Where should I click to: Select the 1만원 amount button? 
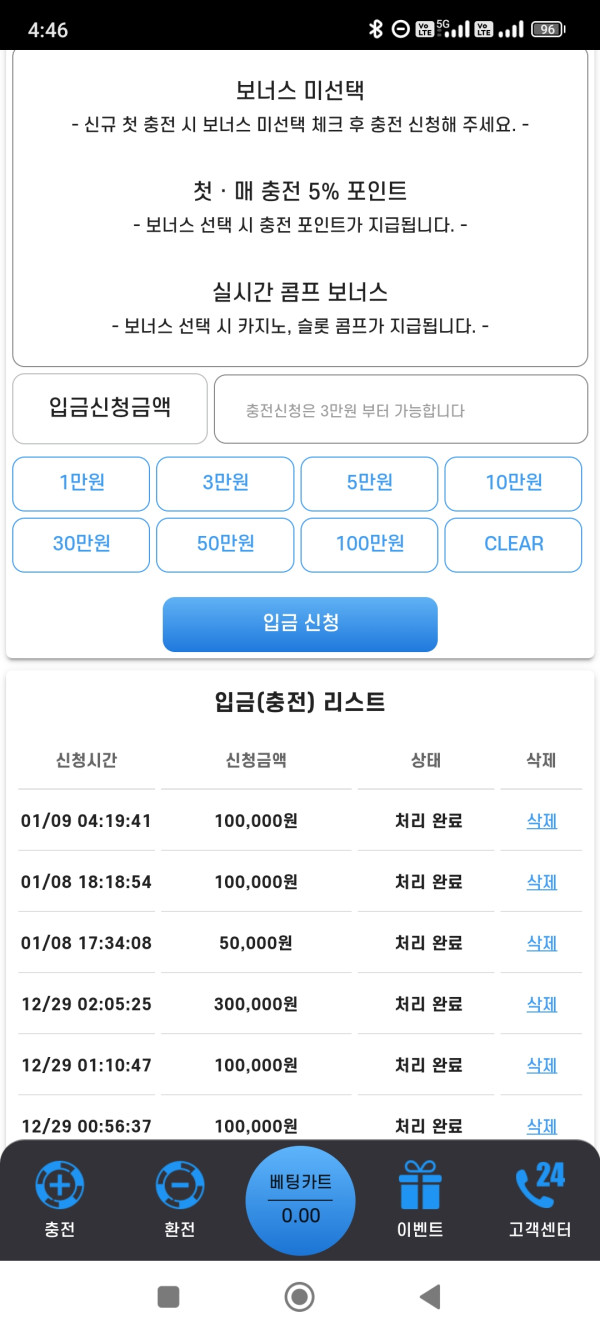click(81, 483)
